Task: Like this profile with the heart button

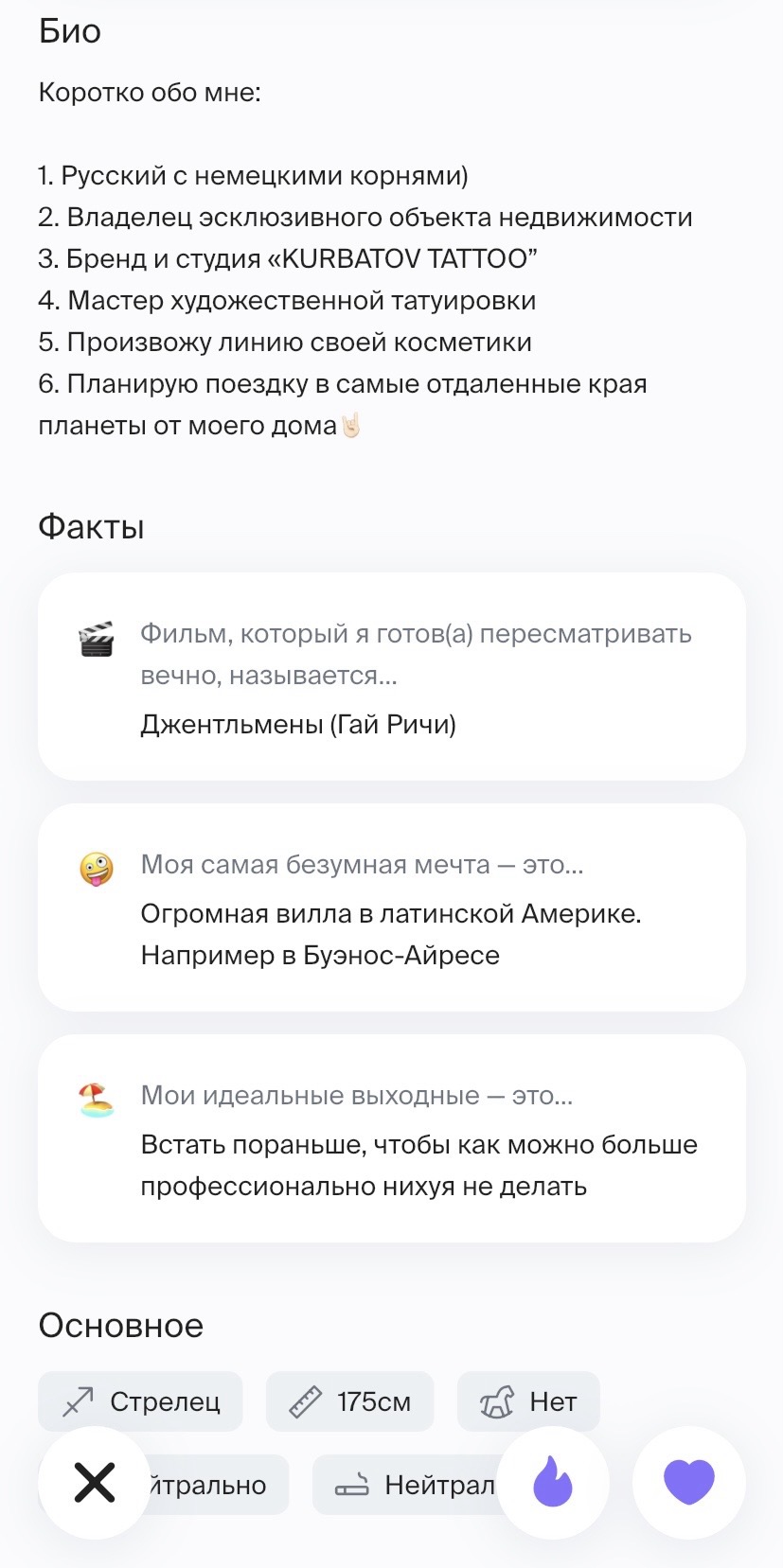Action: coord(688,1482)
